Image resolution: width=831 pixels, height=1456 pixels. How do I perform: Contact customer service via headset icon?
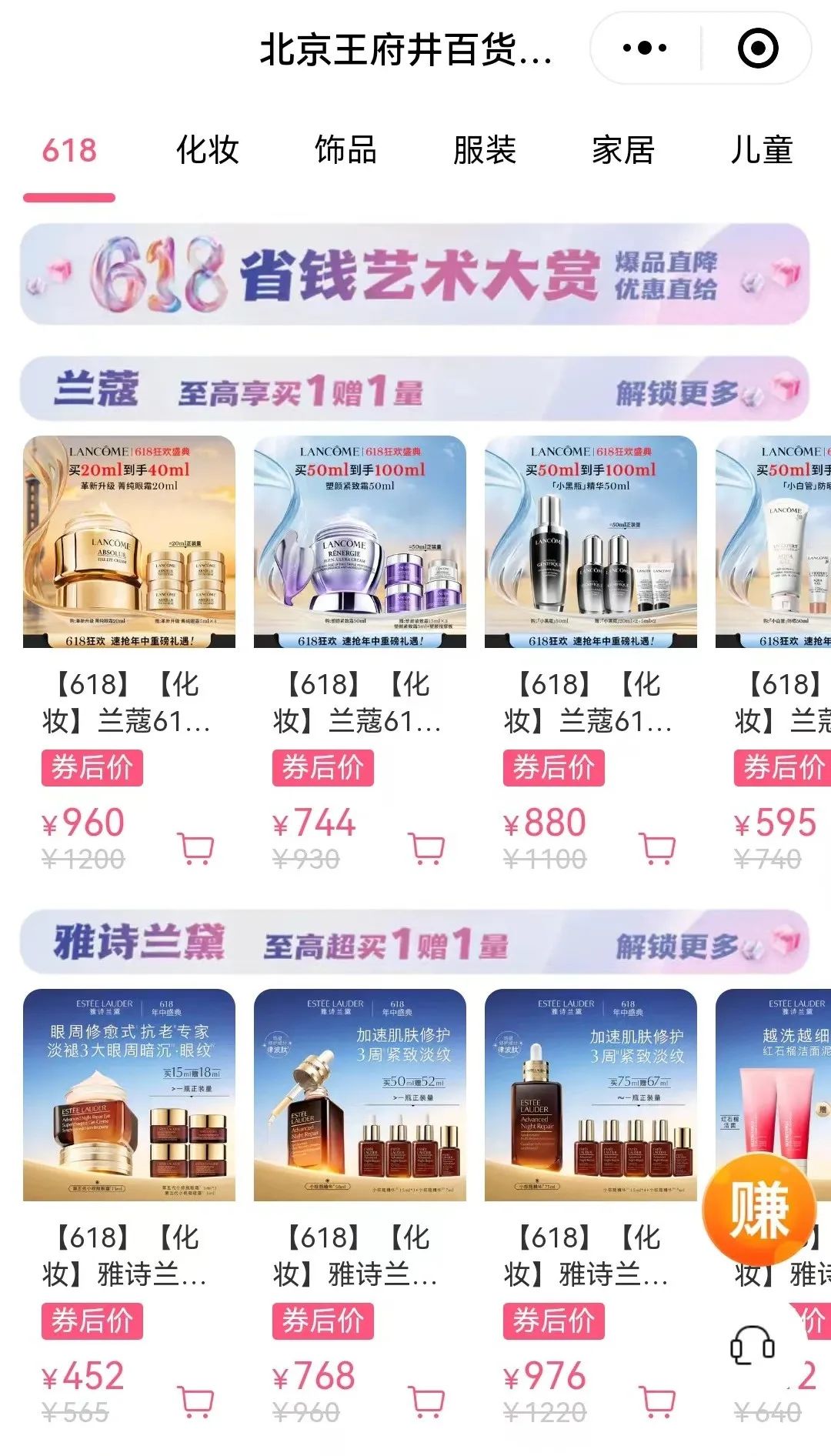752,1347
